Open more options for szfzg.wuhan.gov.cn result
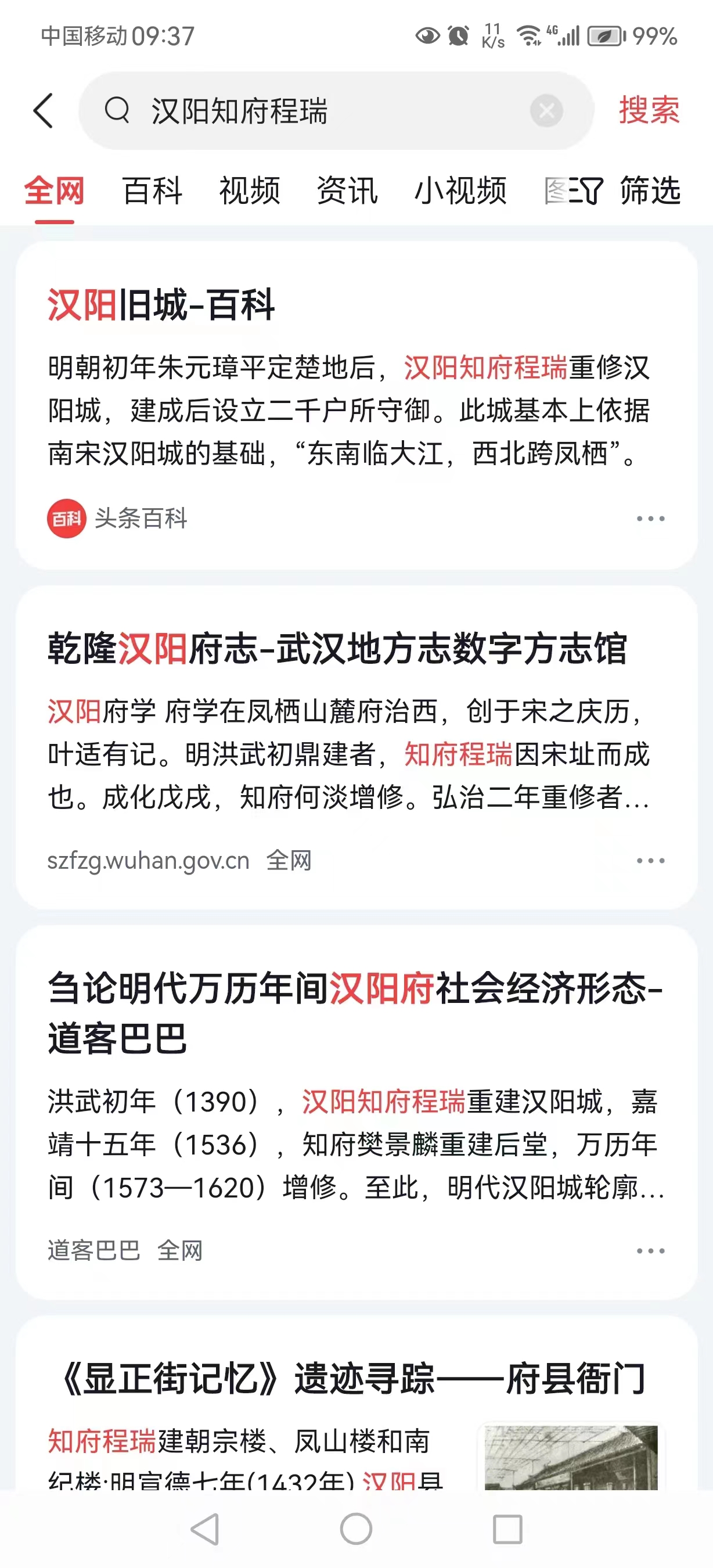Viewport: 713px width, 1568px height. (650, 861)
